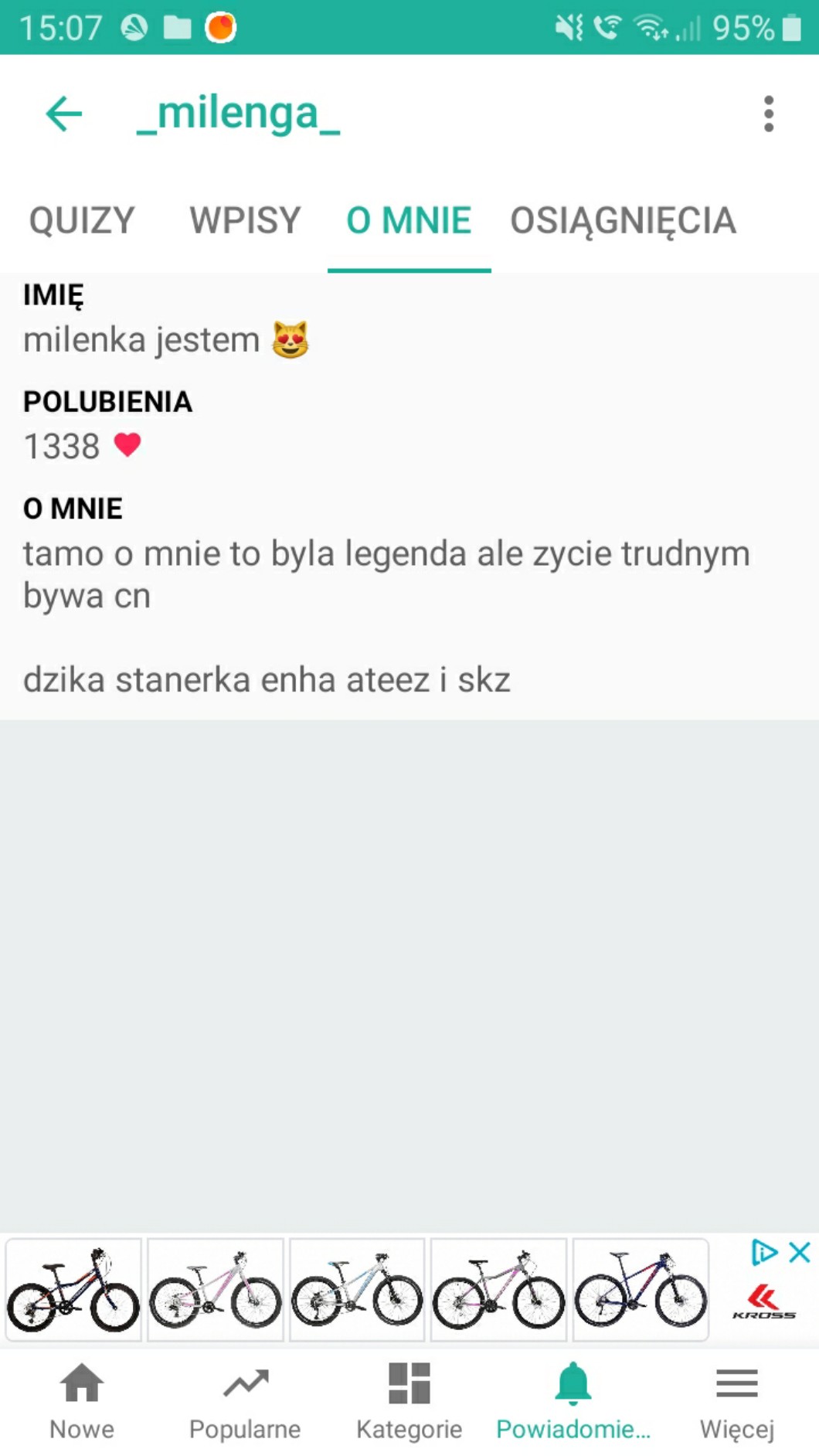This screenshot has width=819, height=1456.
Task: Switch to the WPISY tab
Action: pyautogui.click(x=245, y=221)
